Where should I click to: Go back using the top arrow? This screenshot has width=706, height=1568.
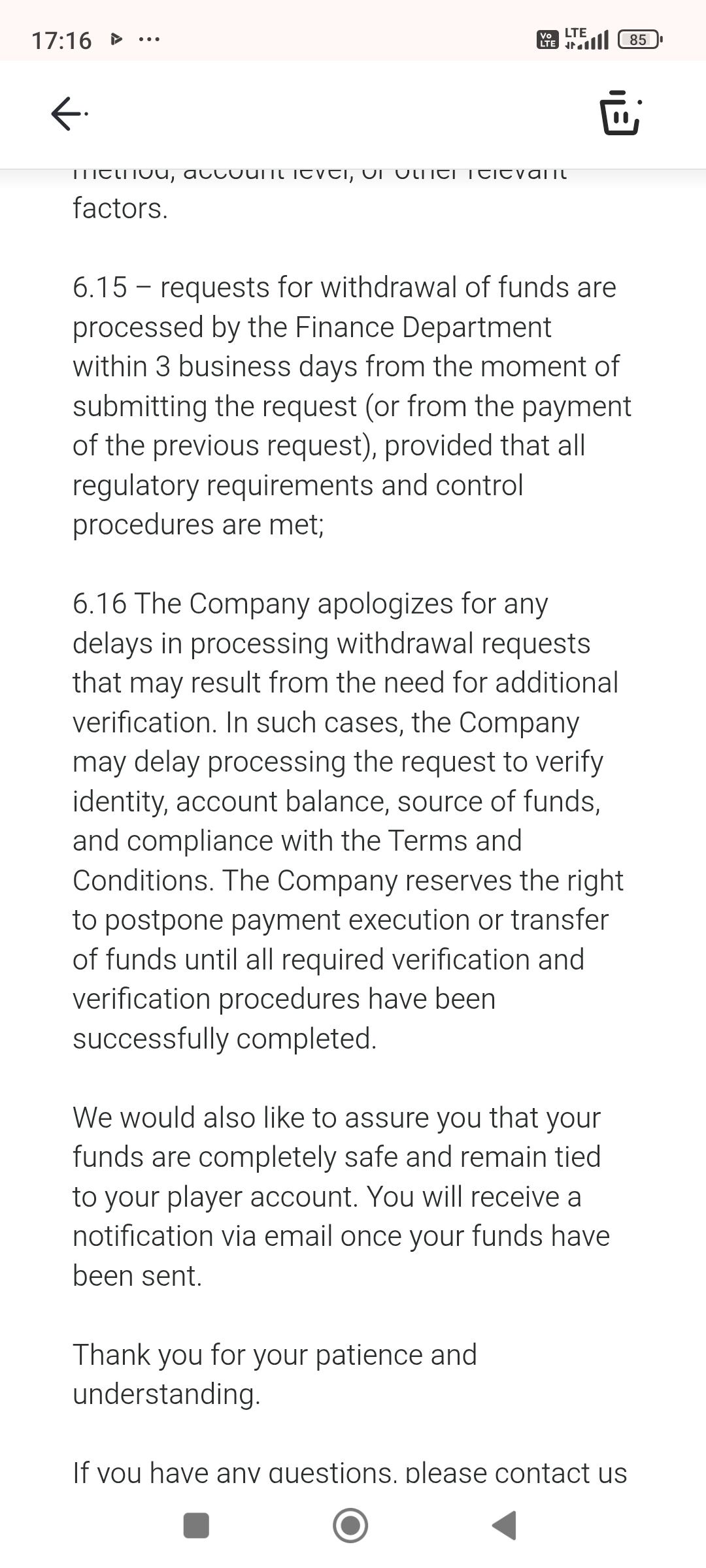67,114
